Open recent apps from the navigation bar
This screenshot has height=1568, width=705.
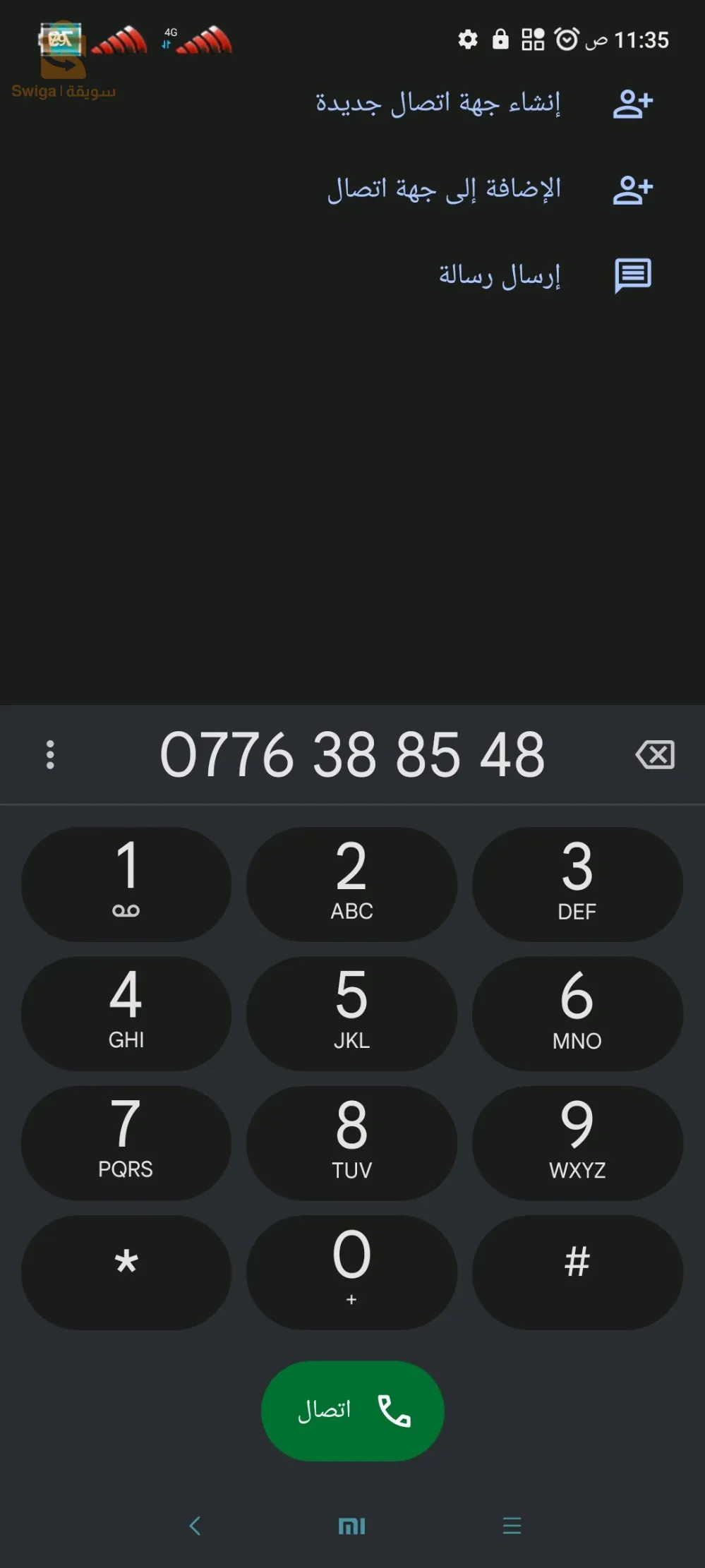512,1526
